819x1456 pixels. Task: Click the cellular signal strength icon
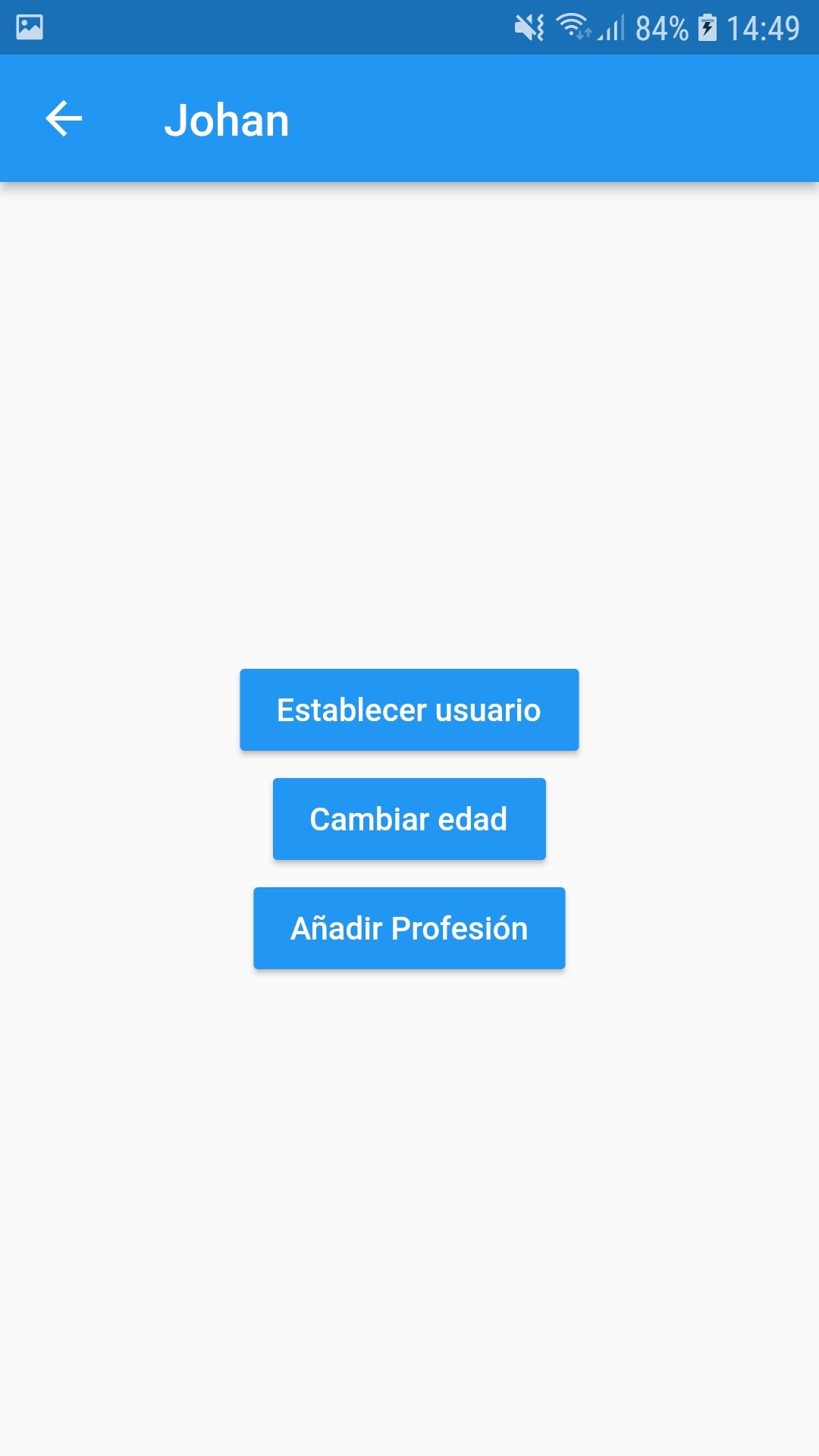[611, 27]
